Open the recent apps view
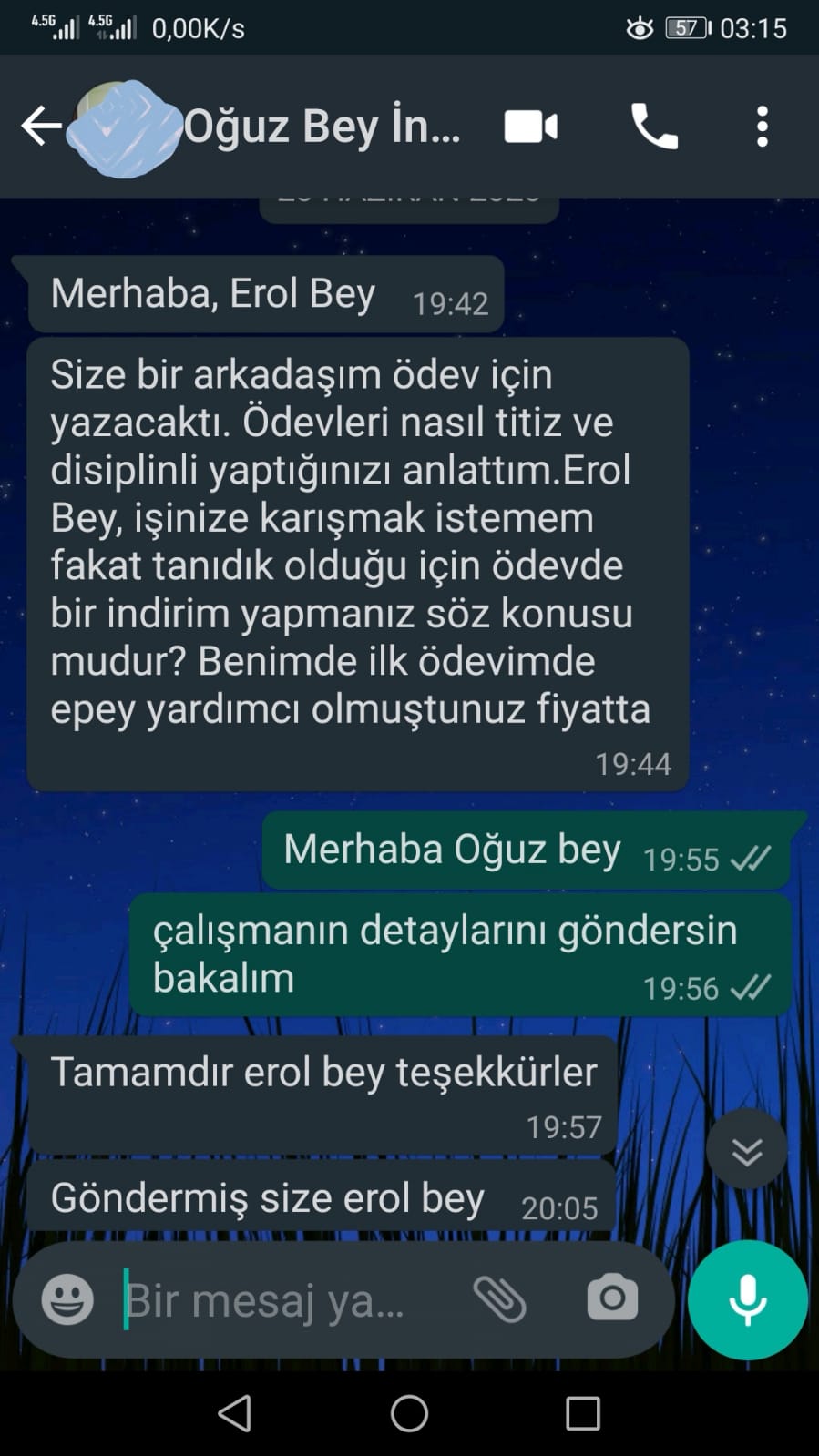 click(583, 1413)
